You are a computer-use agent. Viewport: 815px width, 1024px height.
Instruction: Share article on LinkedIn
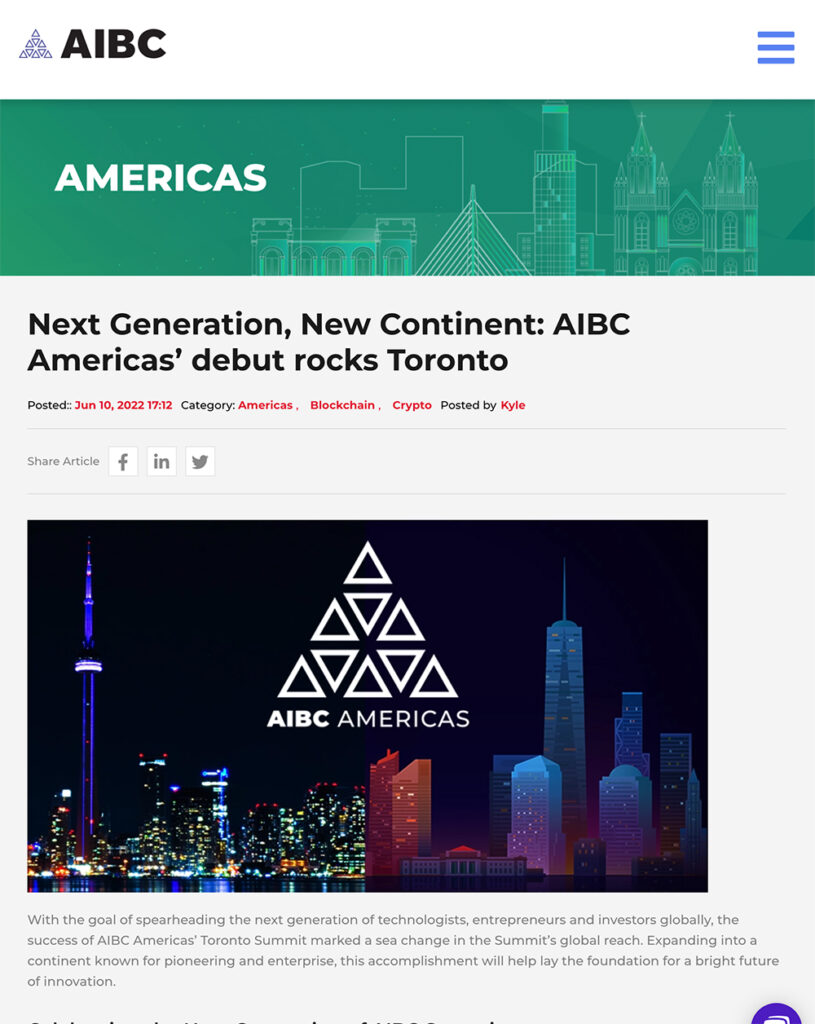(161, 461)
